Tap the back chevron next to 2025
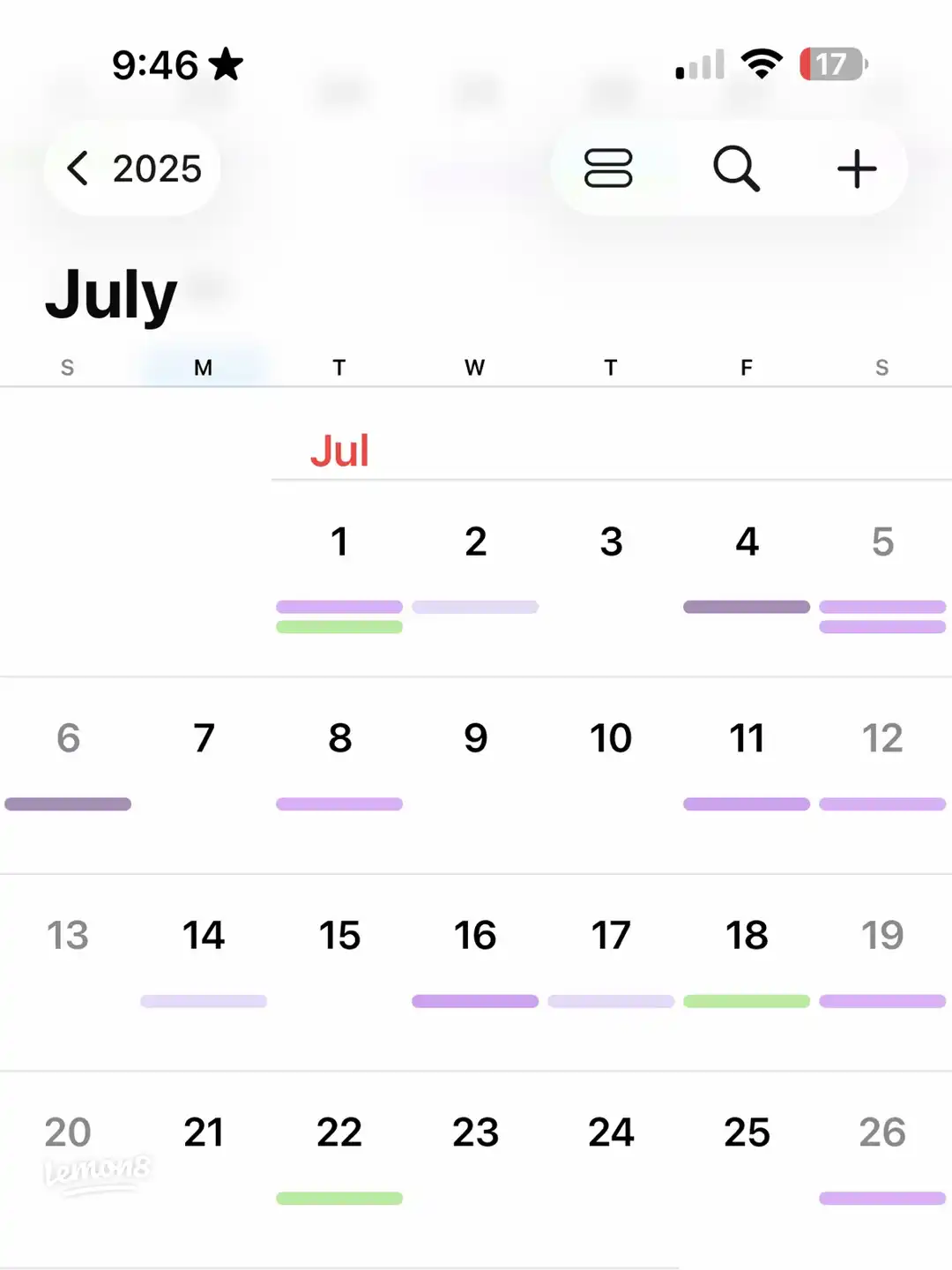The image size is (952, 1270). [78, 169]
